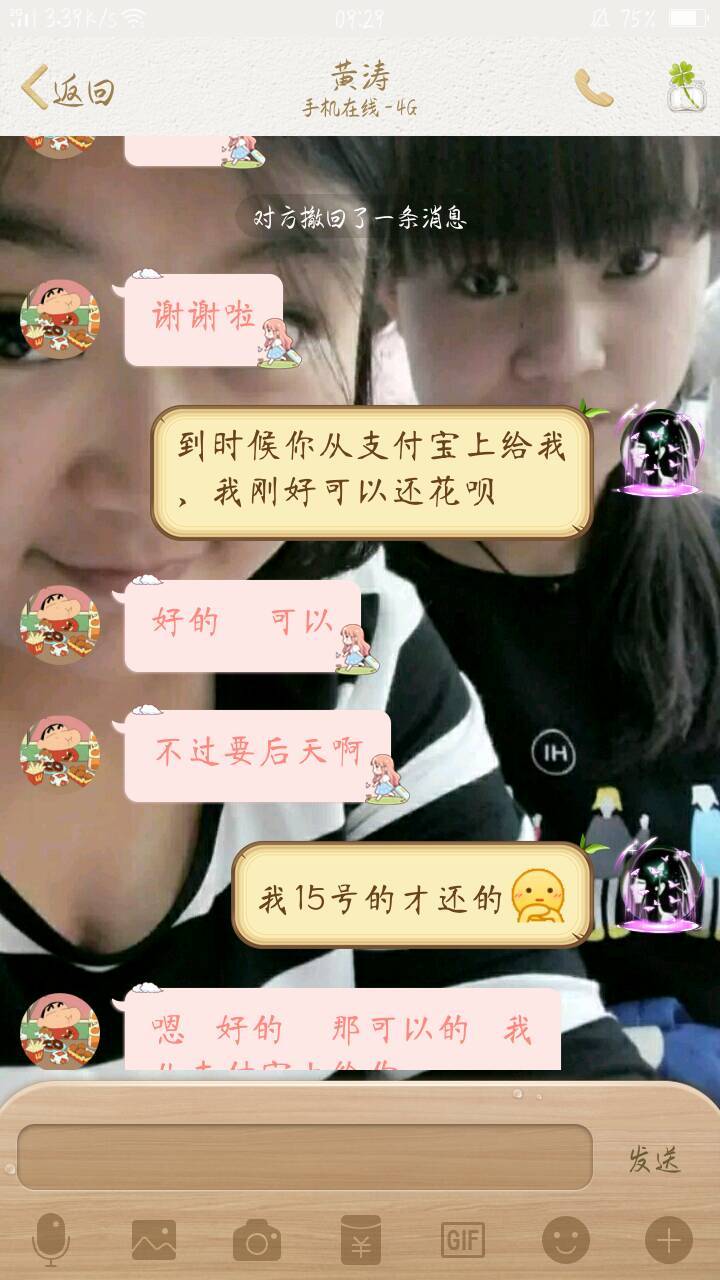Go back via 返回
The image size is (720, 1280).
click(68, 90)
